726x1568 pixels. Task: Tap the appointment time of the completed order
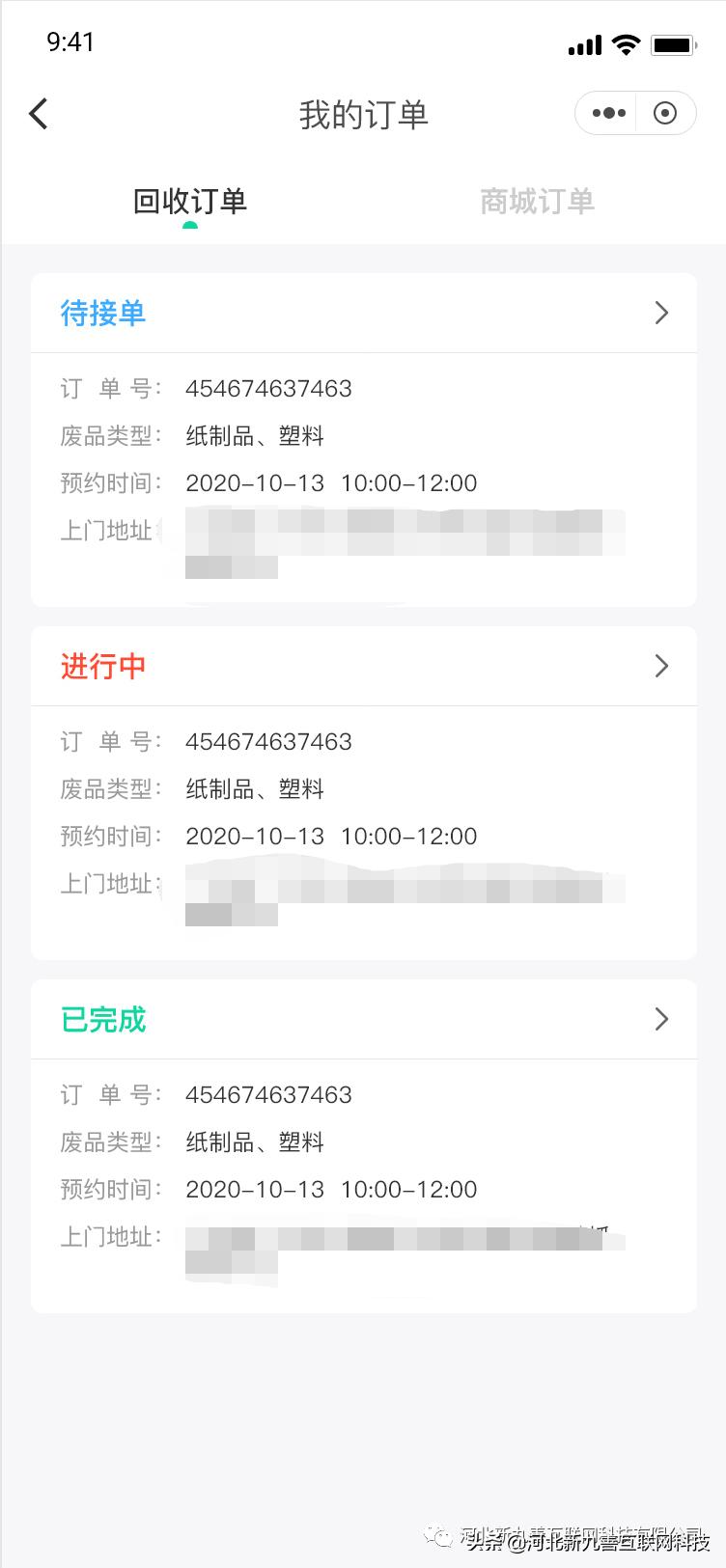332,1189
